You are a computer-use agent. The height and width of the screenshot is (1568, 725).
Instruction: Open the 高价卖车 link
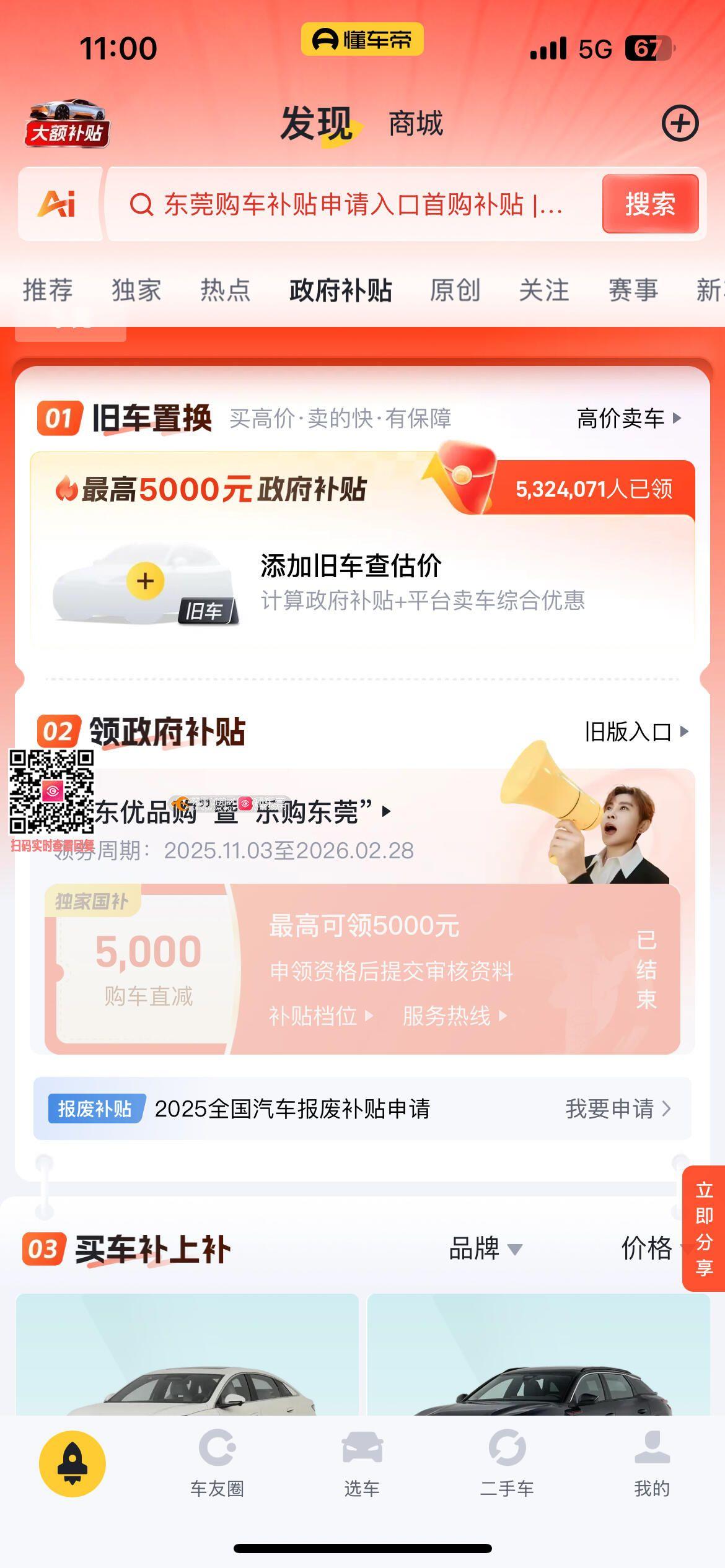click(628, 419)
